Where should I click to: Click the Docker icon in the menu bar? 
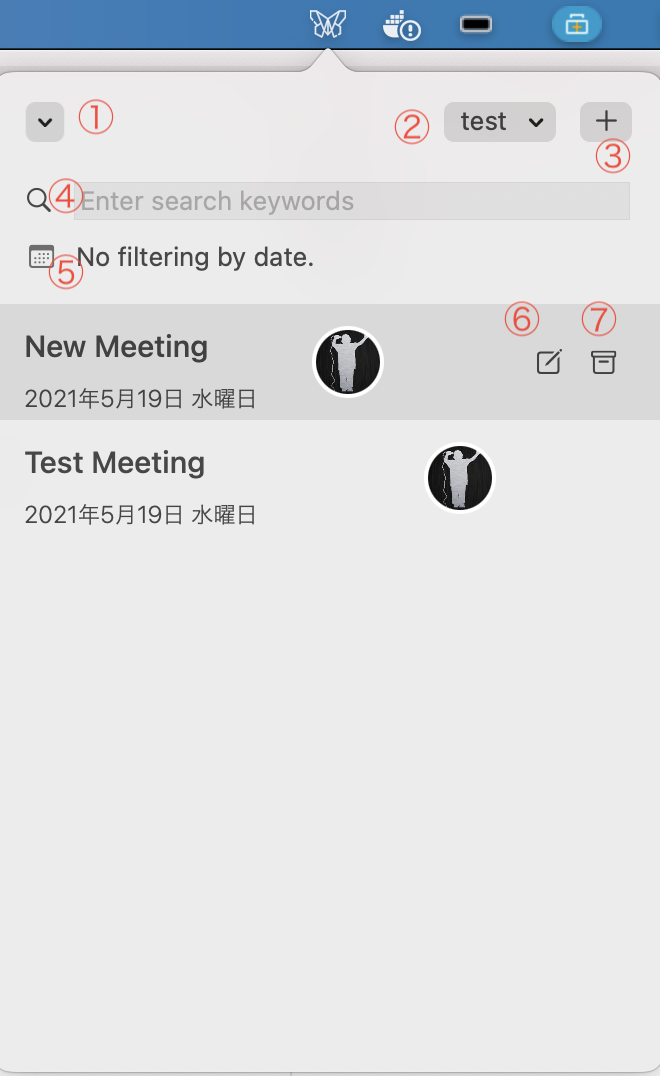coord(401,25)
